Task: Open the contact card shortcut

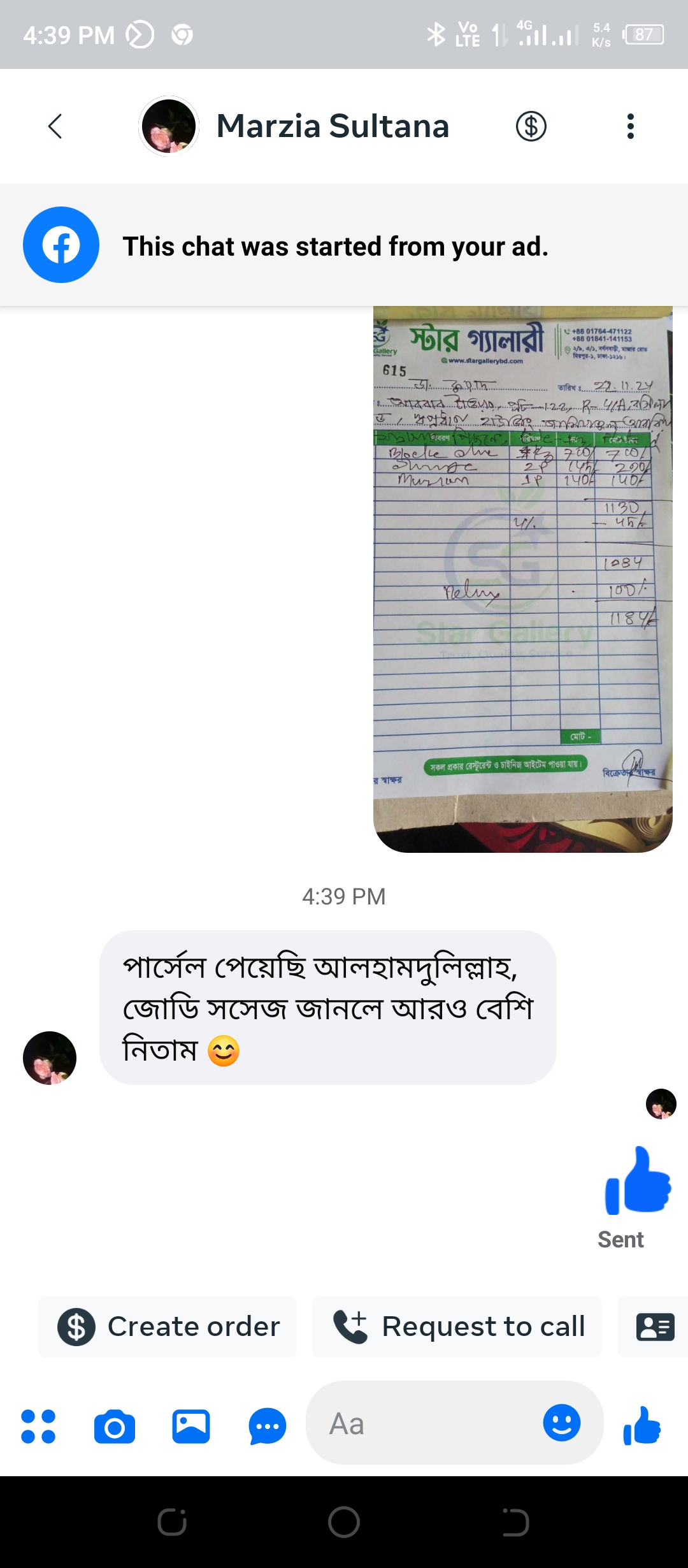Action: point(655,1326)
